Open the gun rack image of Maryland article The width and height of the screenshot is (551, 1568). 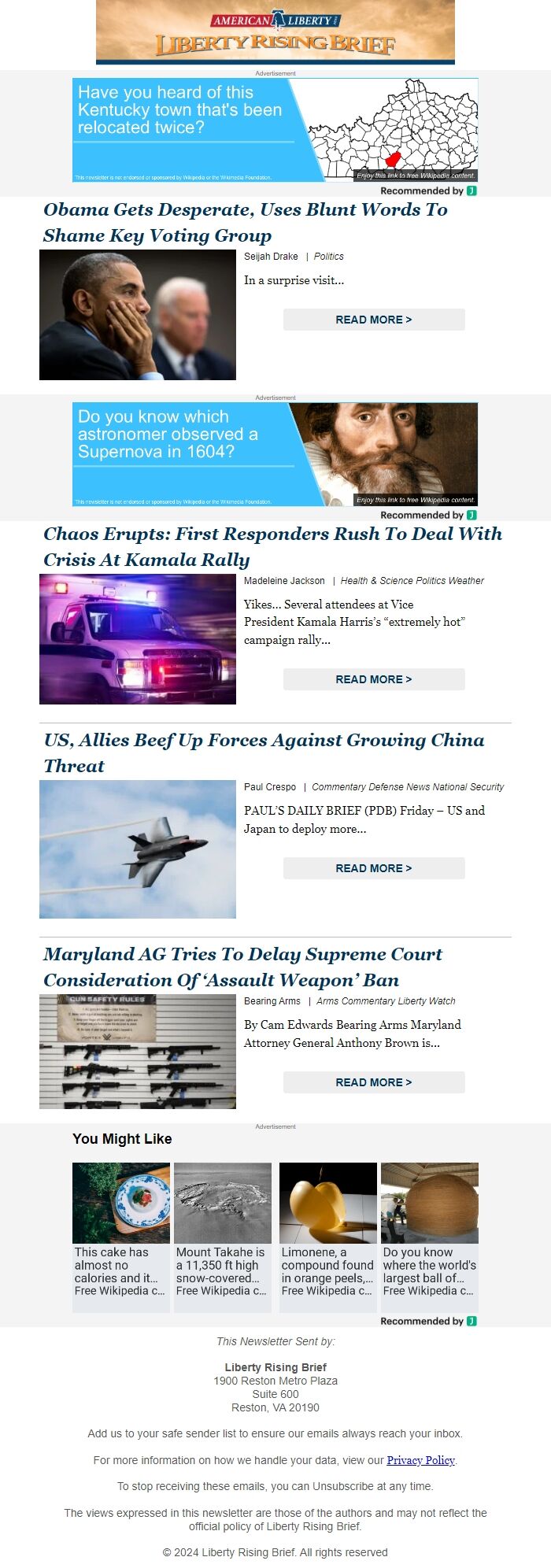pyautogui.click(x=138, y=1052)
